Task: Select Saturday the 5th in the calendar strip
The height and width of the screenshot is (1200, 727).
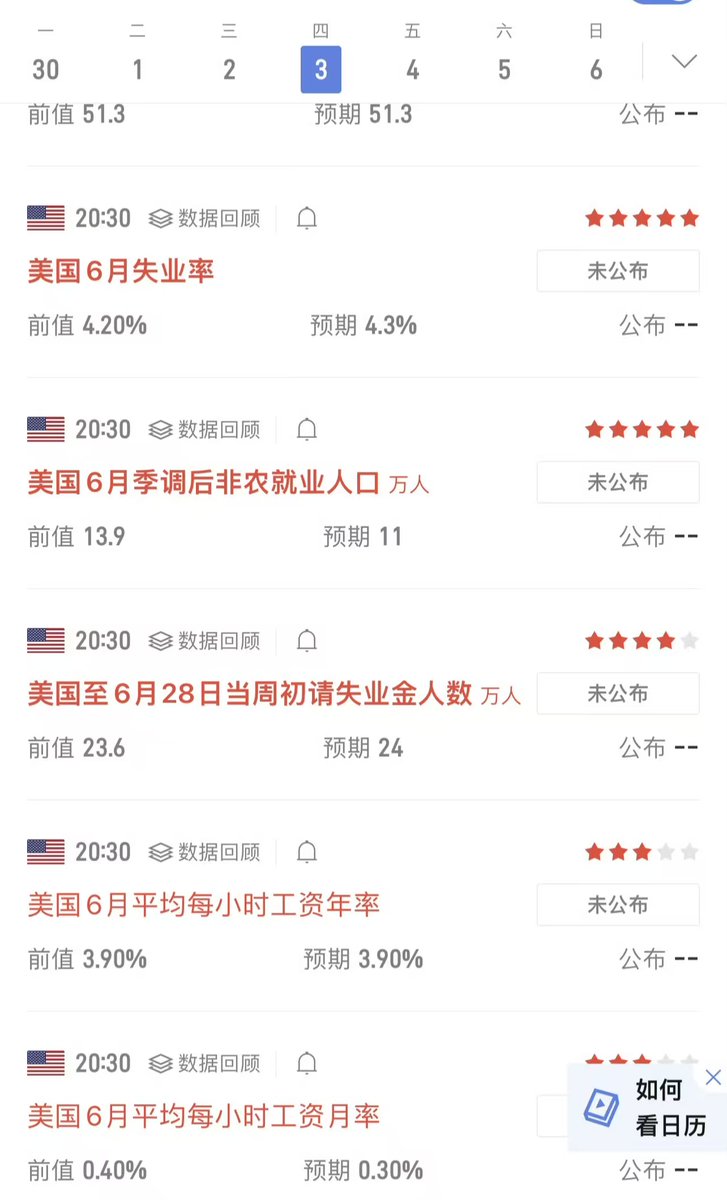Action: (504, 55)
